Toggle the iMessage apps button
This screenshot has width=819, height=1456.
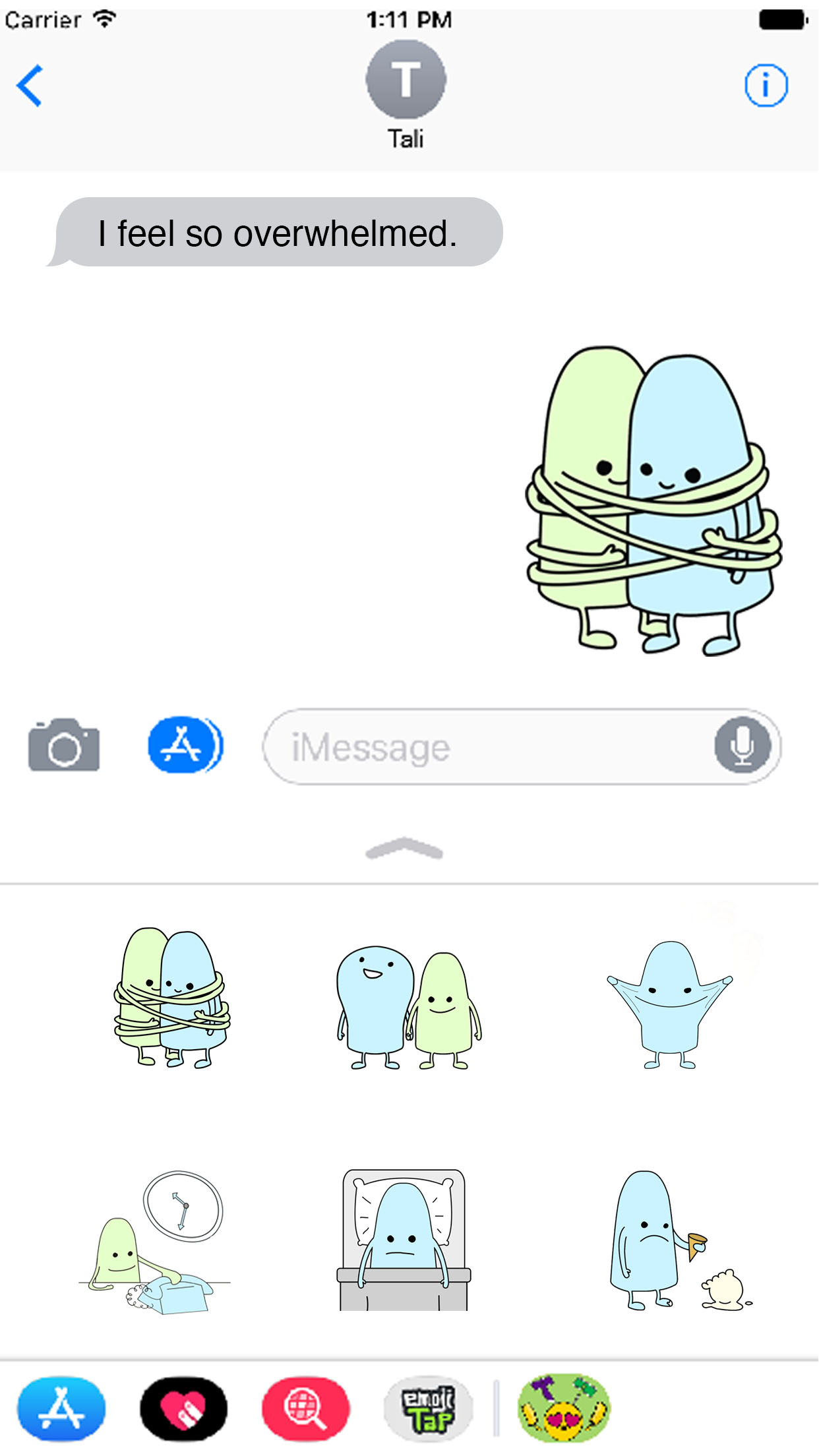(x=185, y=745)
